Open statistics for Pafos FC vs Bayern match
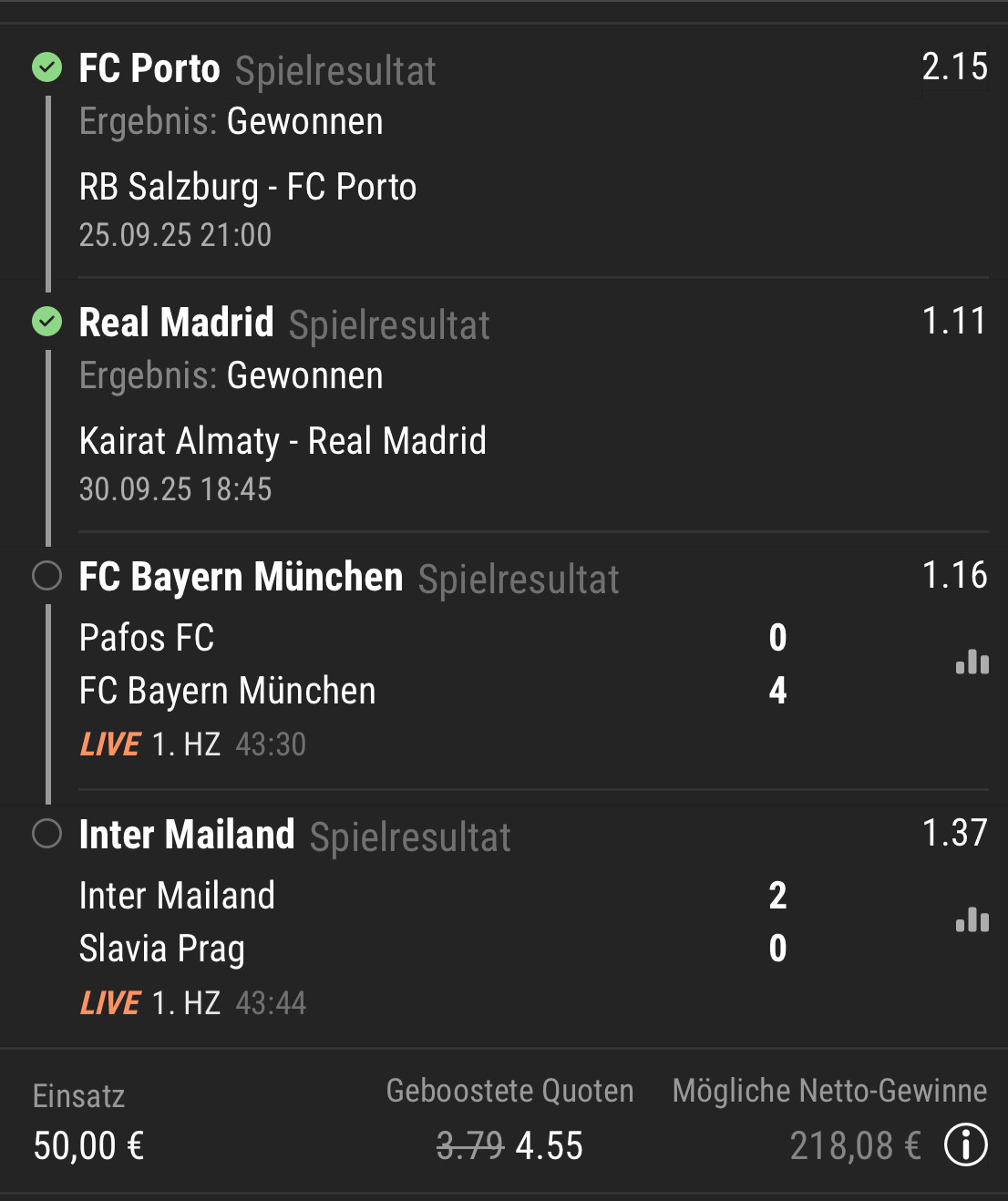The height and width of the screenshot is (1201, 1008). [972, 662]
